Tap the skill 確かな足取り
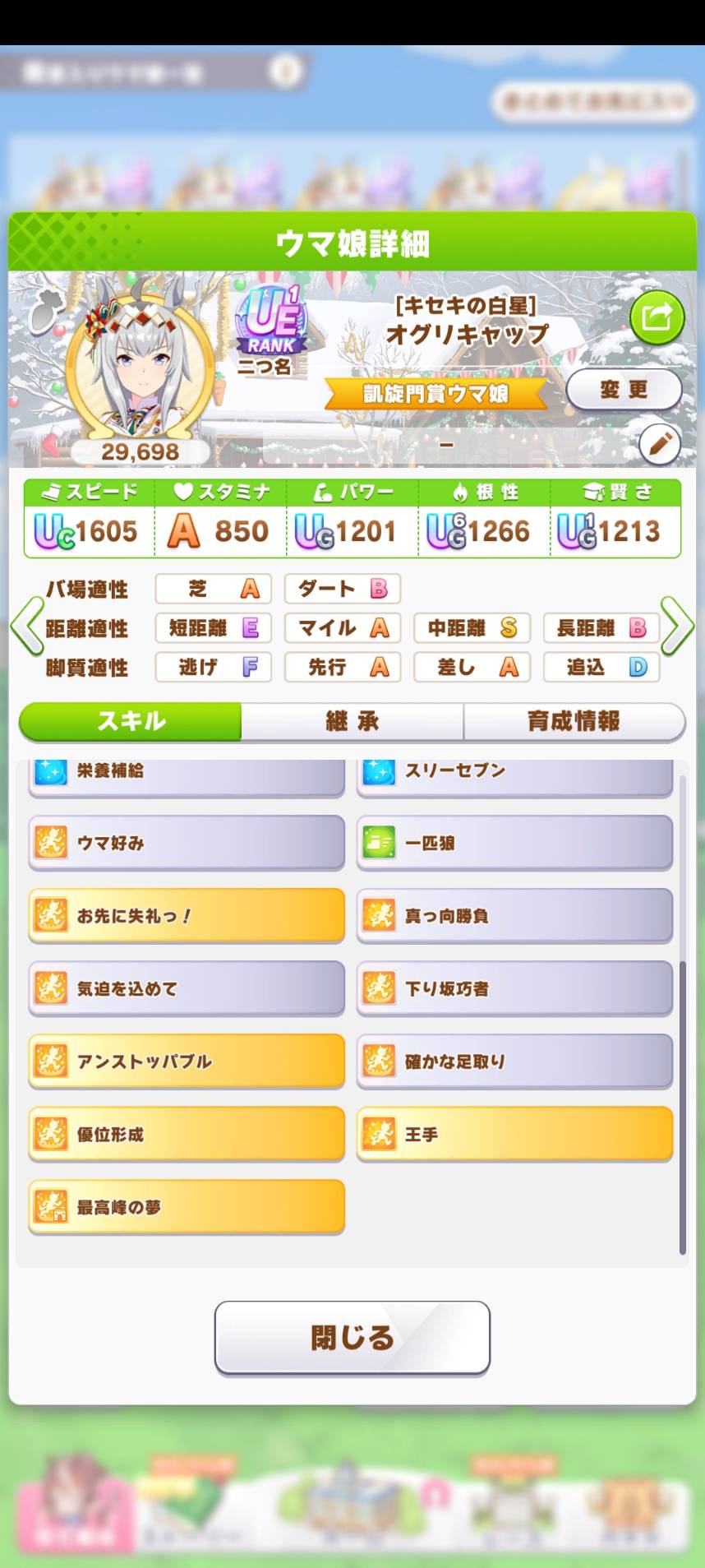The width and height of the screenshot is (705, 1568). (x=515, y=1061)
